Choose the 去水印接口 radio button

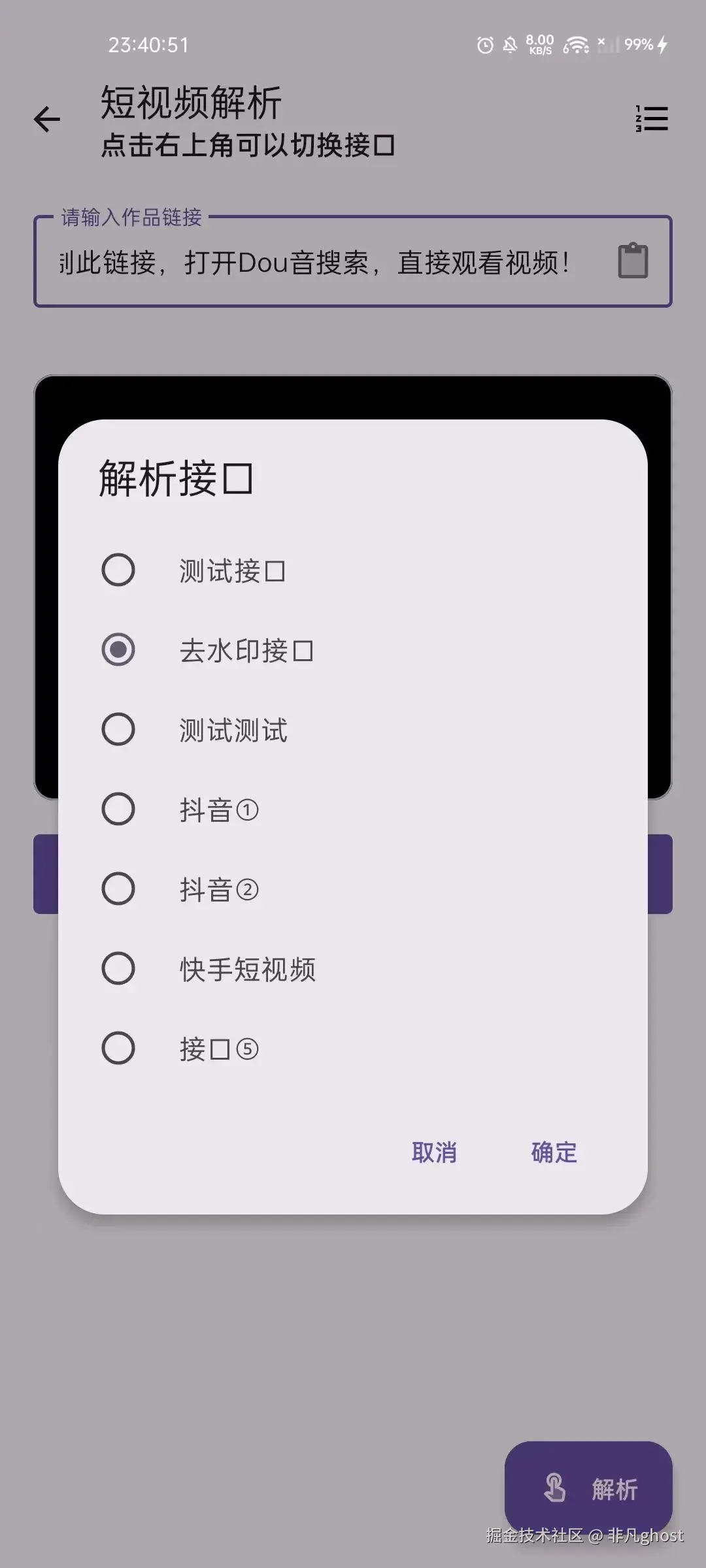point(118,650)
